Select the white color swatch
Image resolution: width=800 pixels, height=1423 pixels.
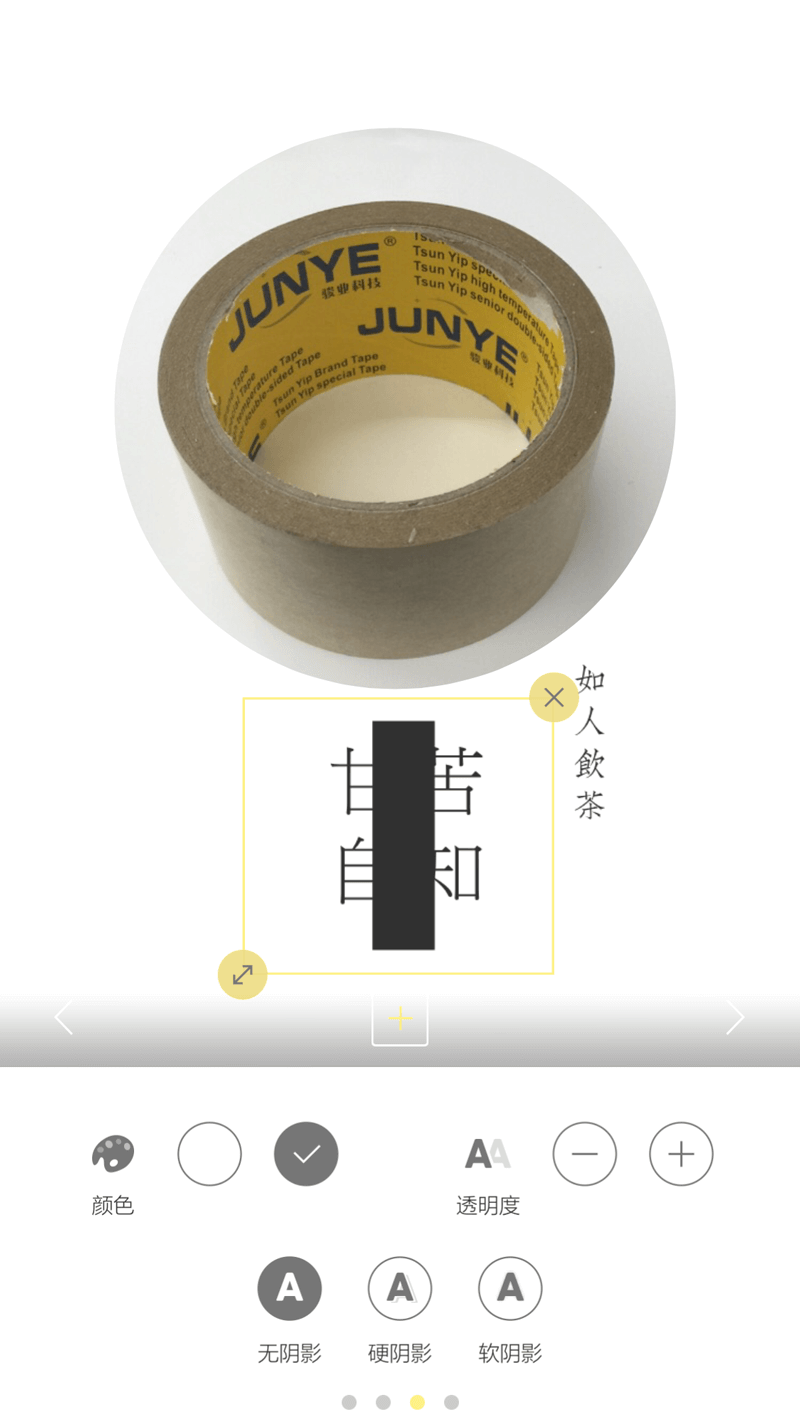(x=210, y=1154)
